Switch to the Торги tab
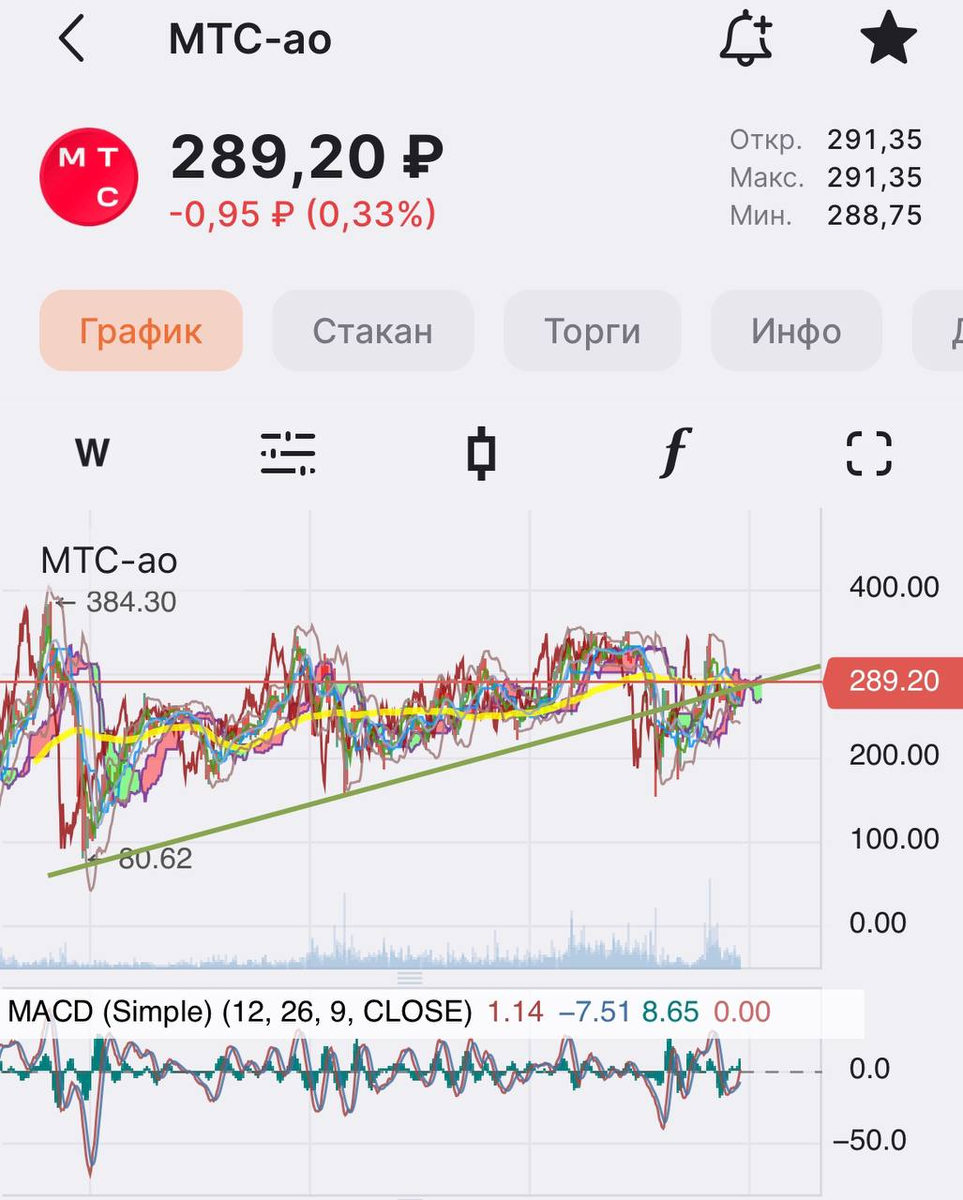 592,330
